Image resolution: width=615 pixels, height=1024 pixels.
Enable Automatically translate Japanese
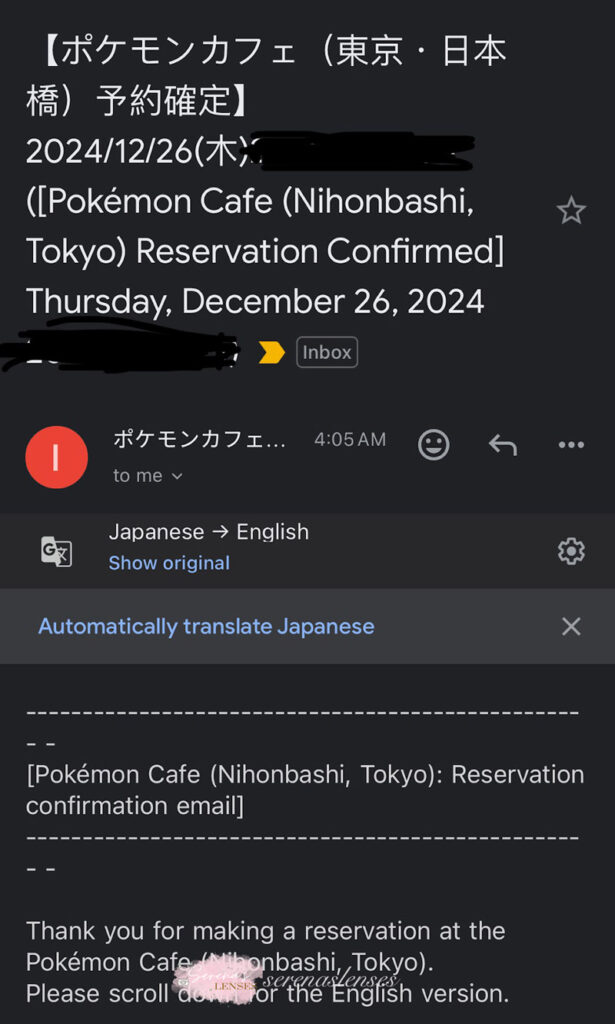point(206,627)
